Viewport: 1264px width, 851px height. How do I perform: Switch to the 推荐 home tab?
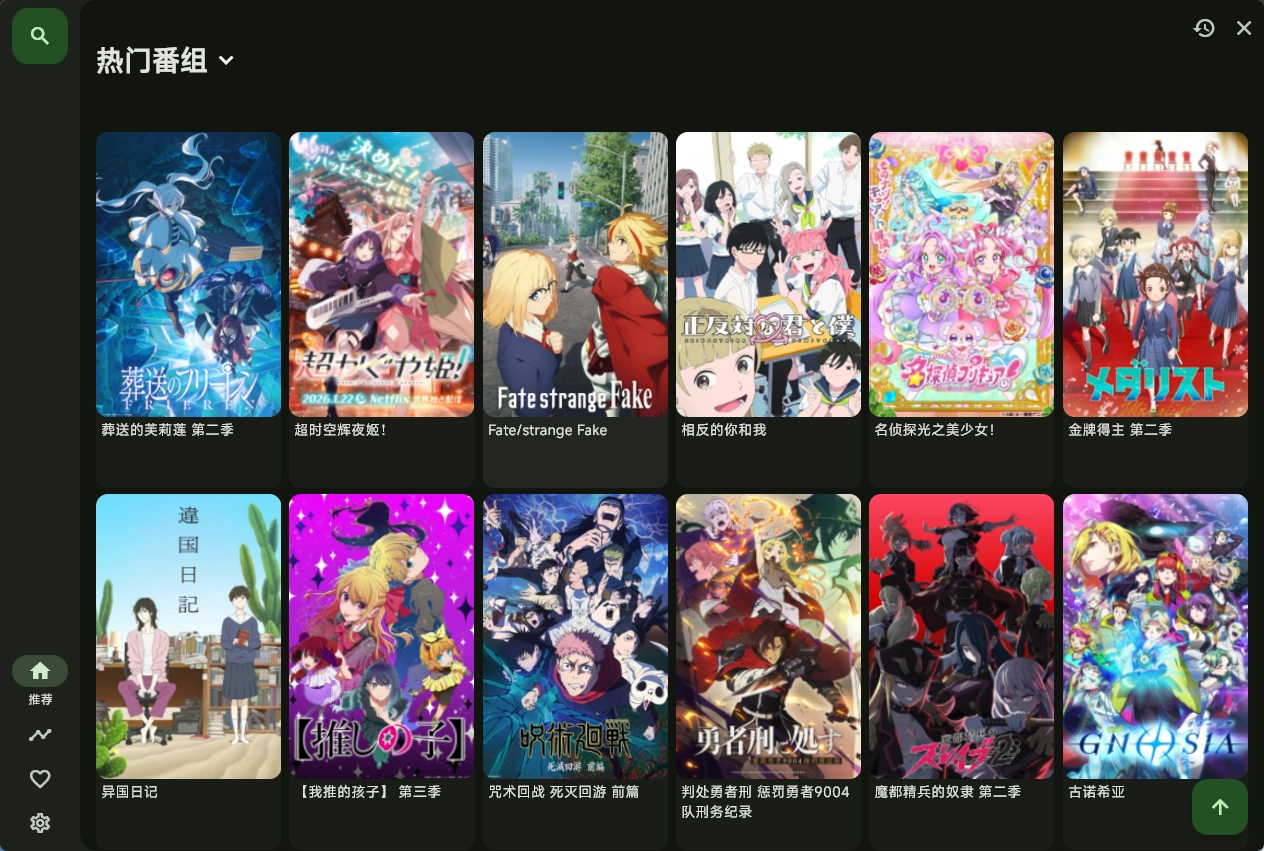pyautogui.click(x=40, y=671)
